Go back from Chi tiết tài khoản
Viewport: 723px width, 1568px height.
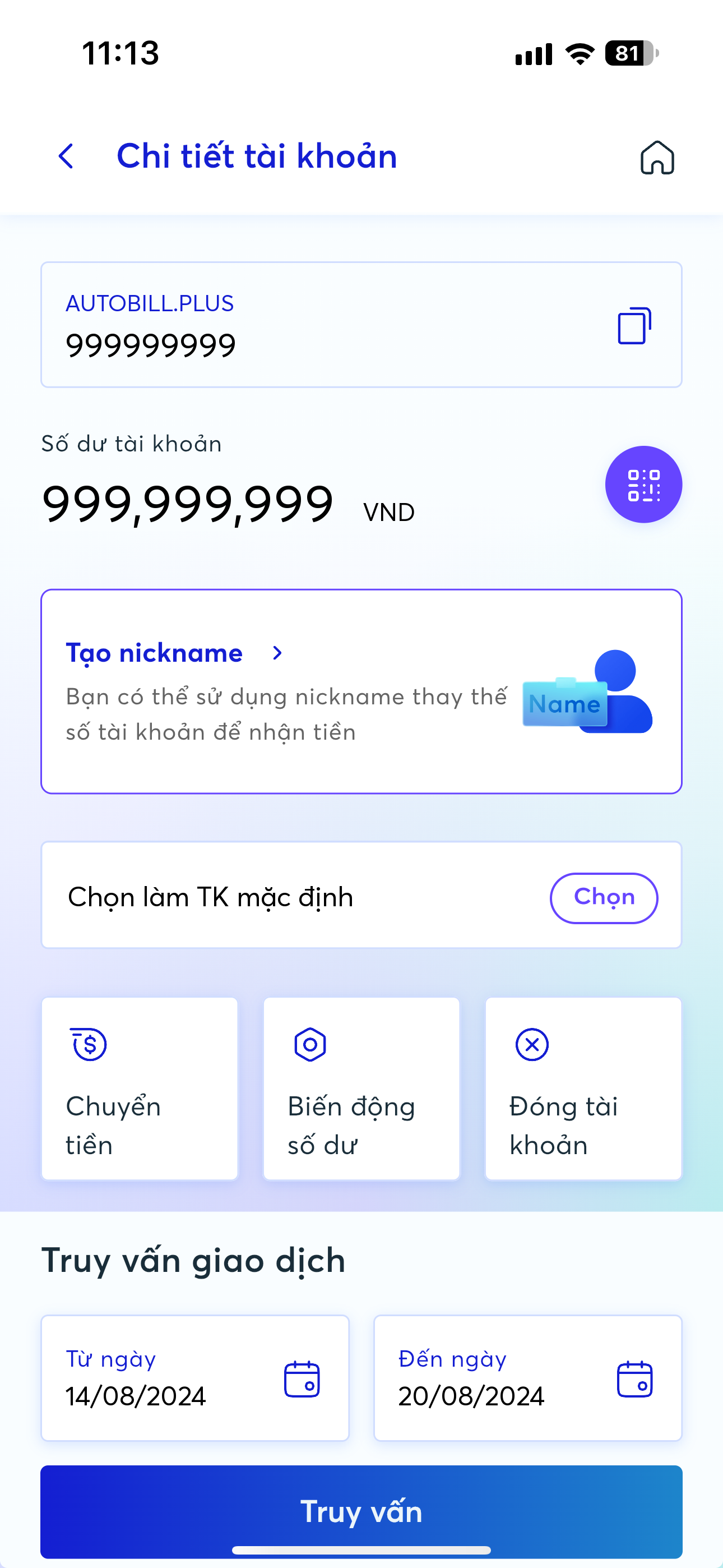coord(66,156)
